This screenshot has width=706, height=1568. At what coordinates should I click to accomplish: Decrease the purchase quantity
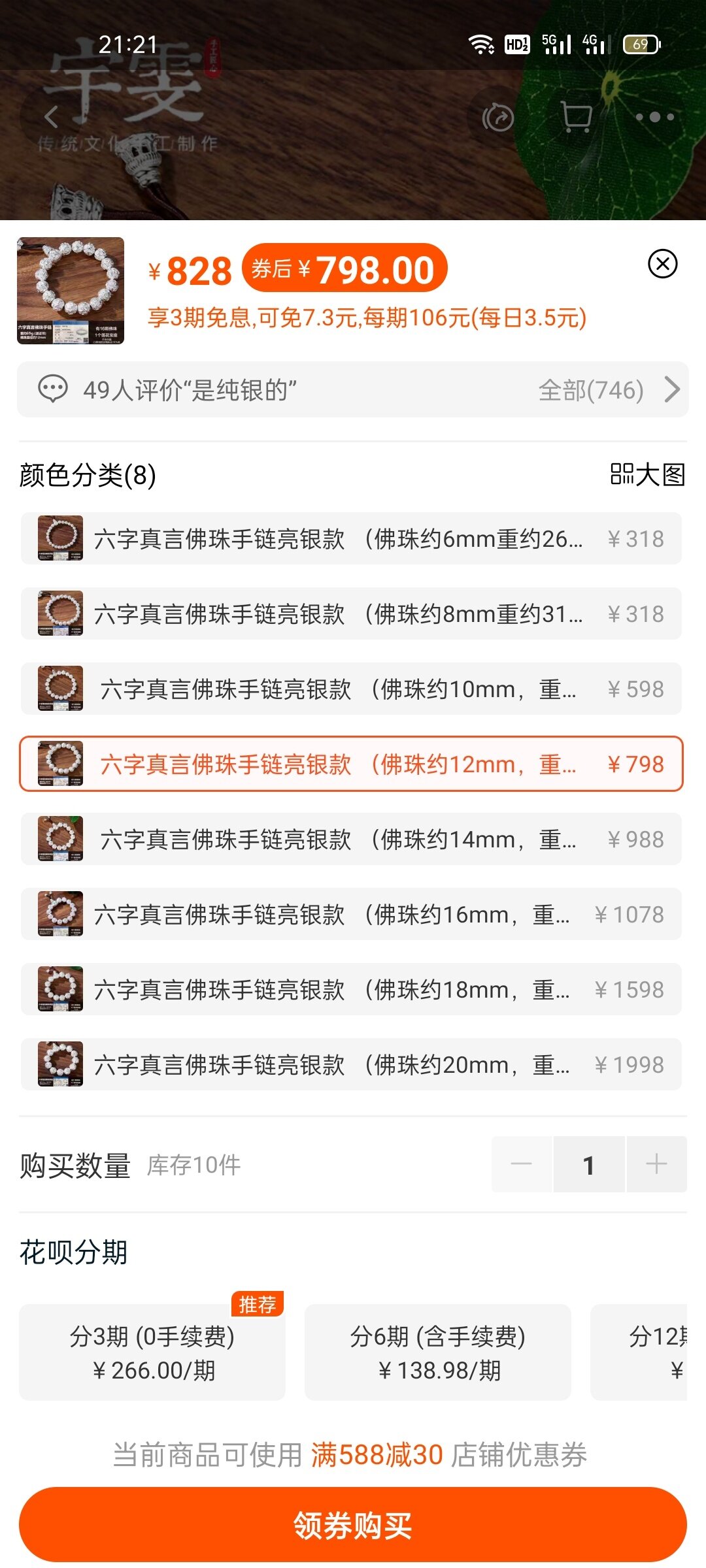522,1164
